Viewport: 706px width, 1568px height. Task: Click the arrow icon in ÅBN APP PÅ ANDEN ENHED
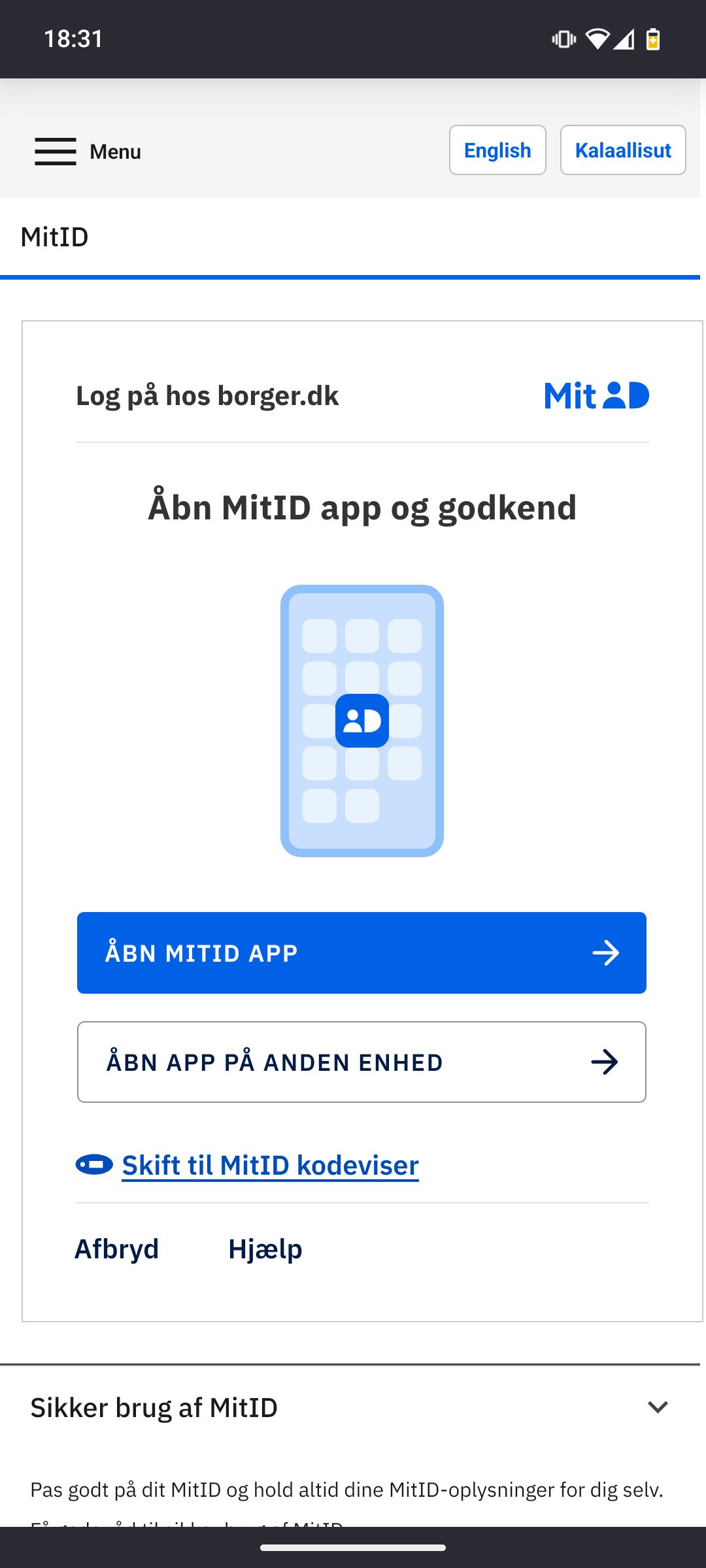click(x=605, y=1062)
